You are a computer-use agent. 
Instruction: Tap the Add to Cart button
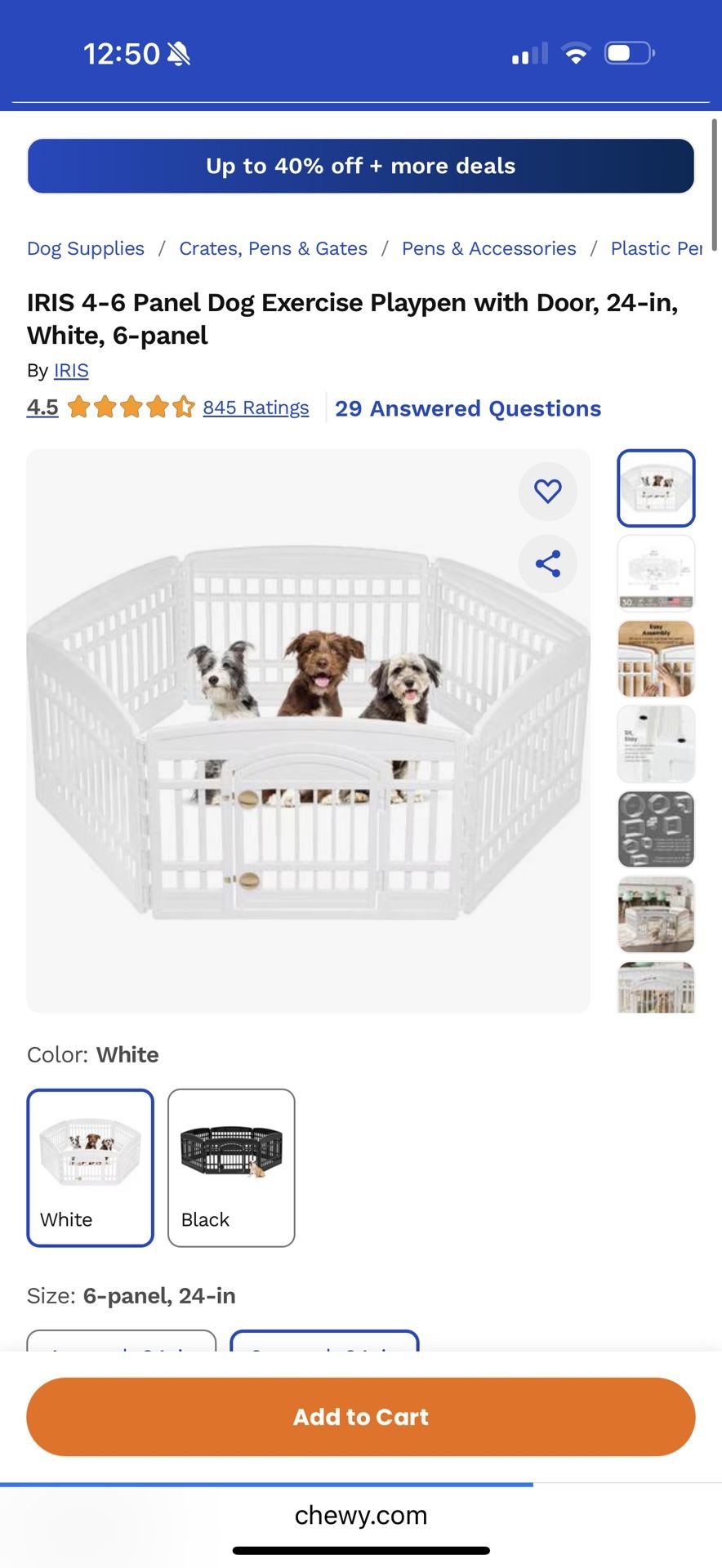tap(360, 1417)
